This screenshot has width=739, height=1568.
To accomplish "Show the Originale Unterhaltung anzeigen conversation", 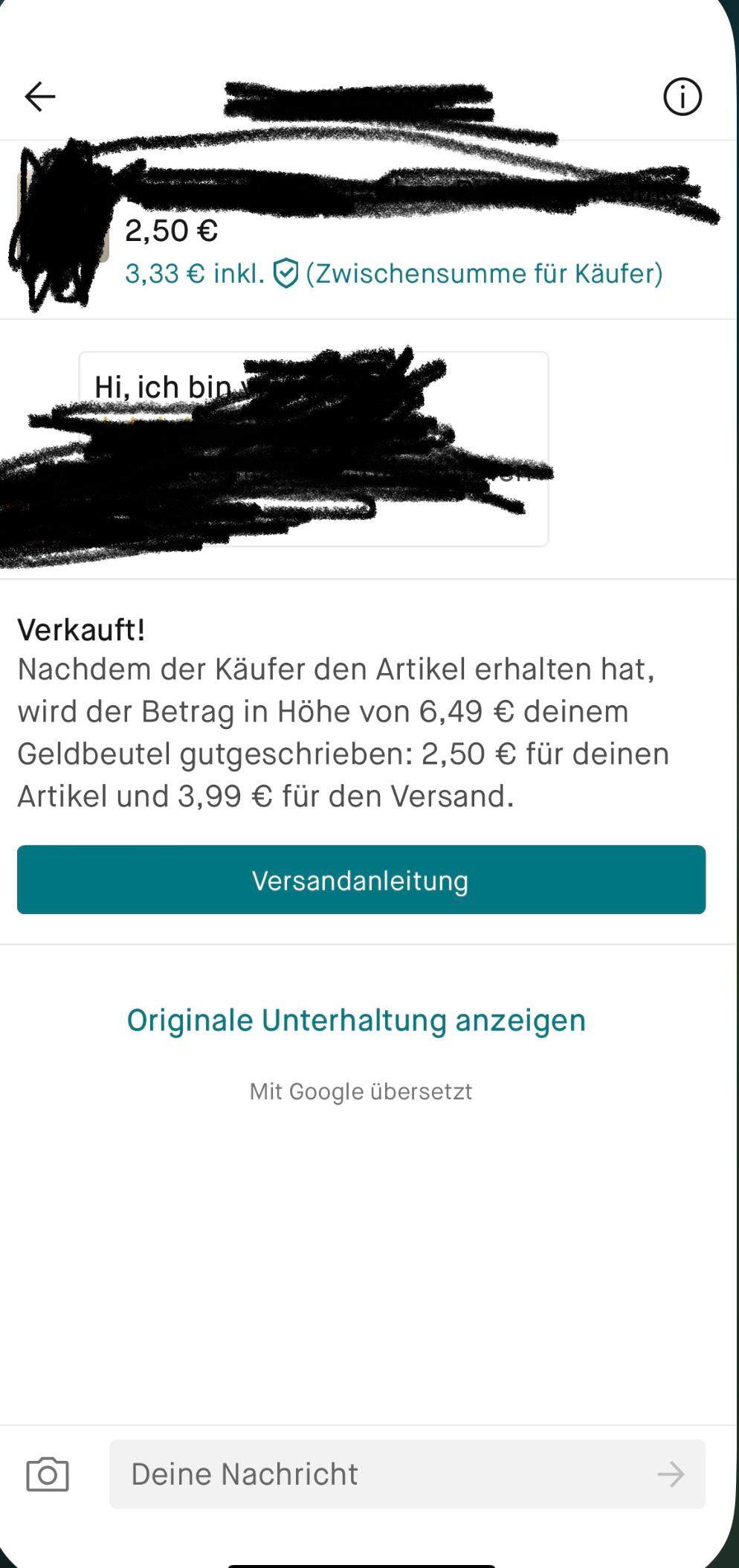I will 356,1020.
